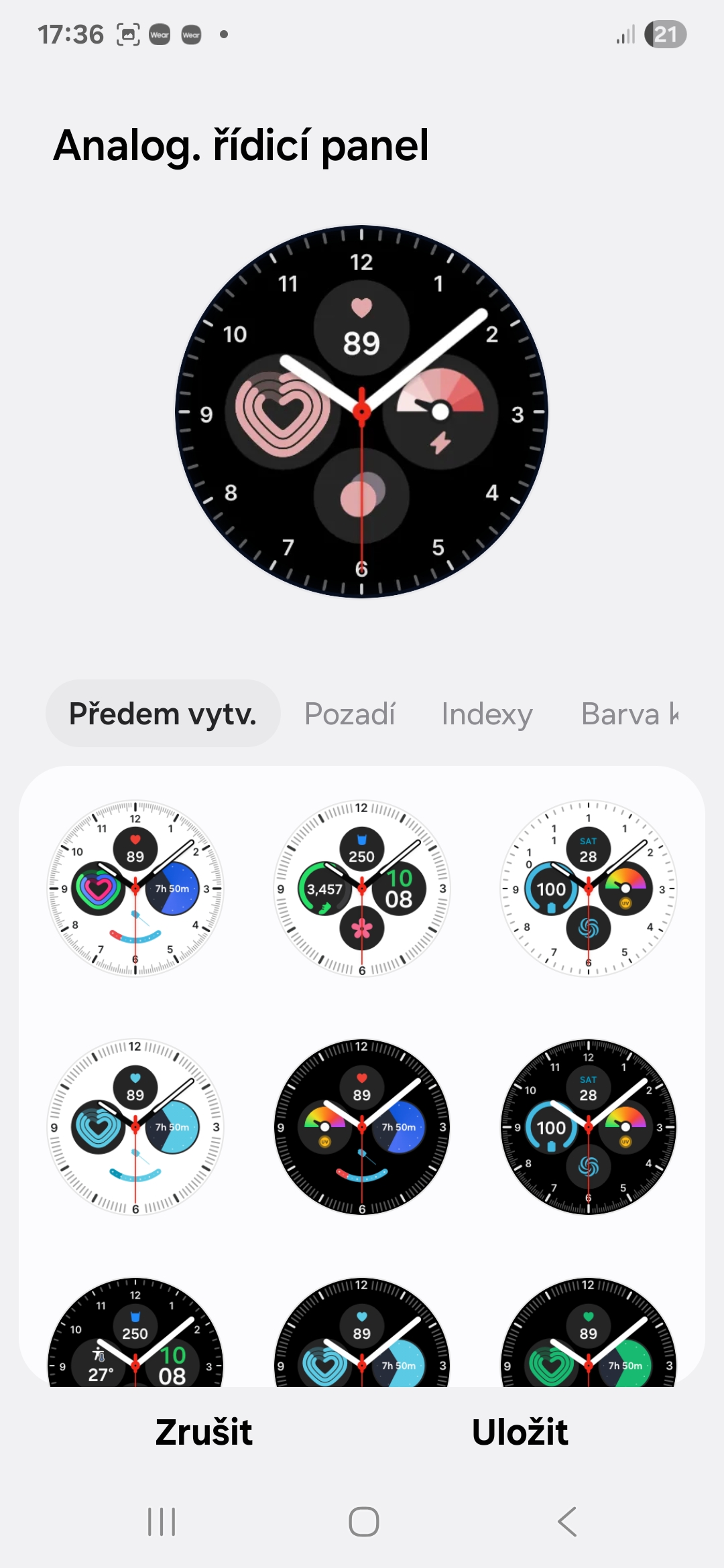Image resolution: width=724 pixels, height=1568 pixels.
Task: Switch to the Pozadí tab
Action: coord(350,714)
